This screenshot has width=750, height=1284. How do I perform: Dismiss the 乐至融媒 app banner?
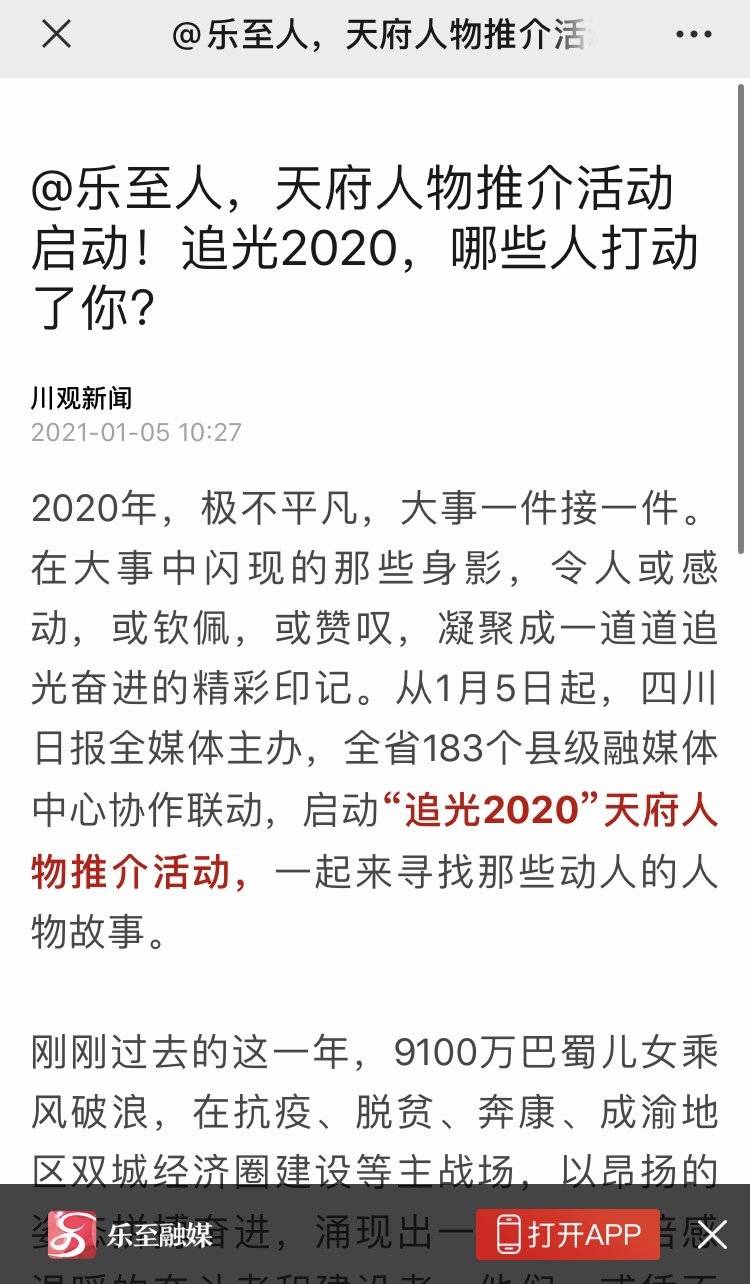click(712, 1234)
